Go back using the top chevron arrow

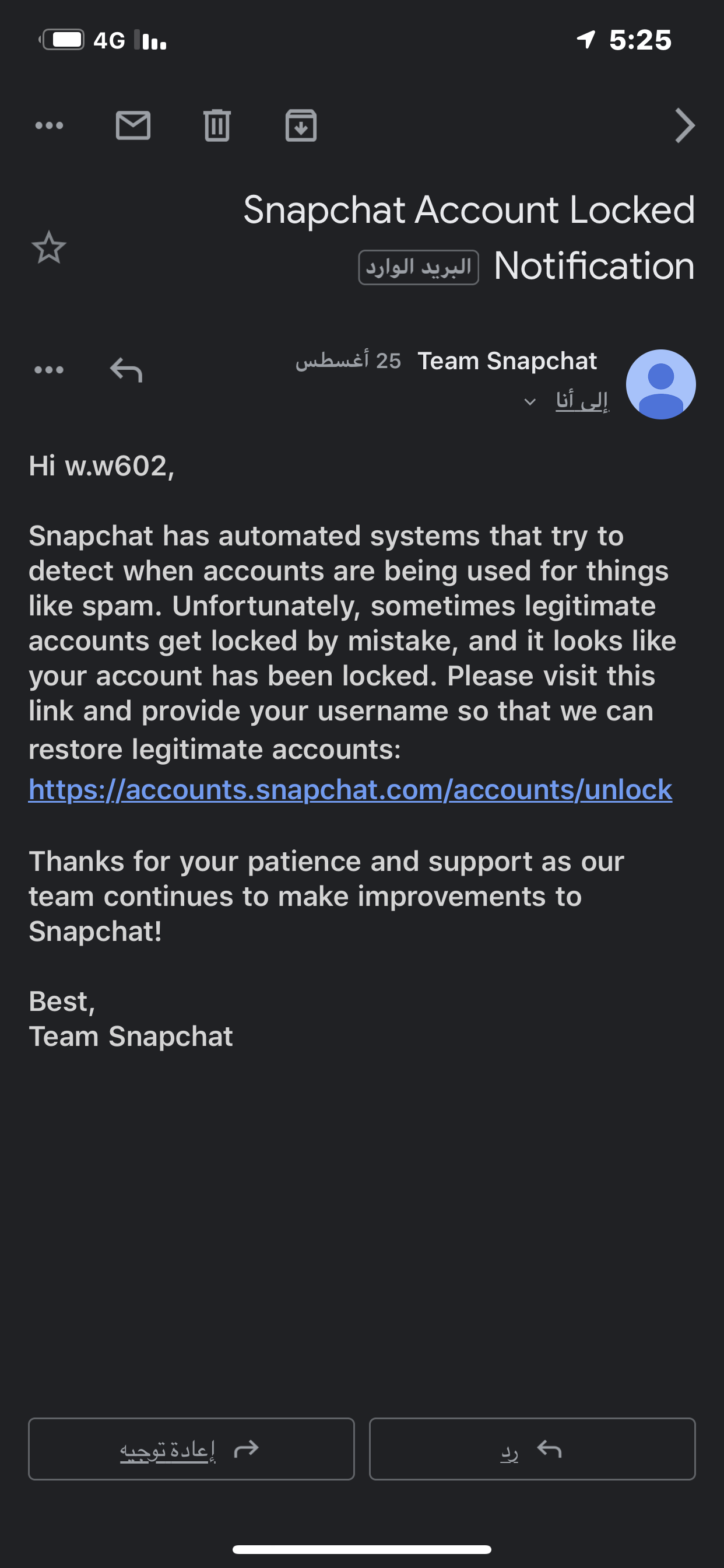685,126
